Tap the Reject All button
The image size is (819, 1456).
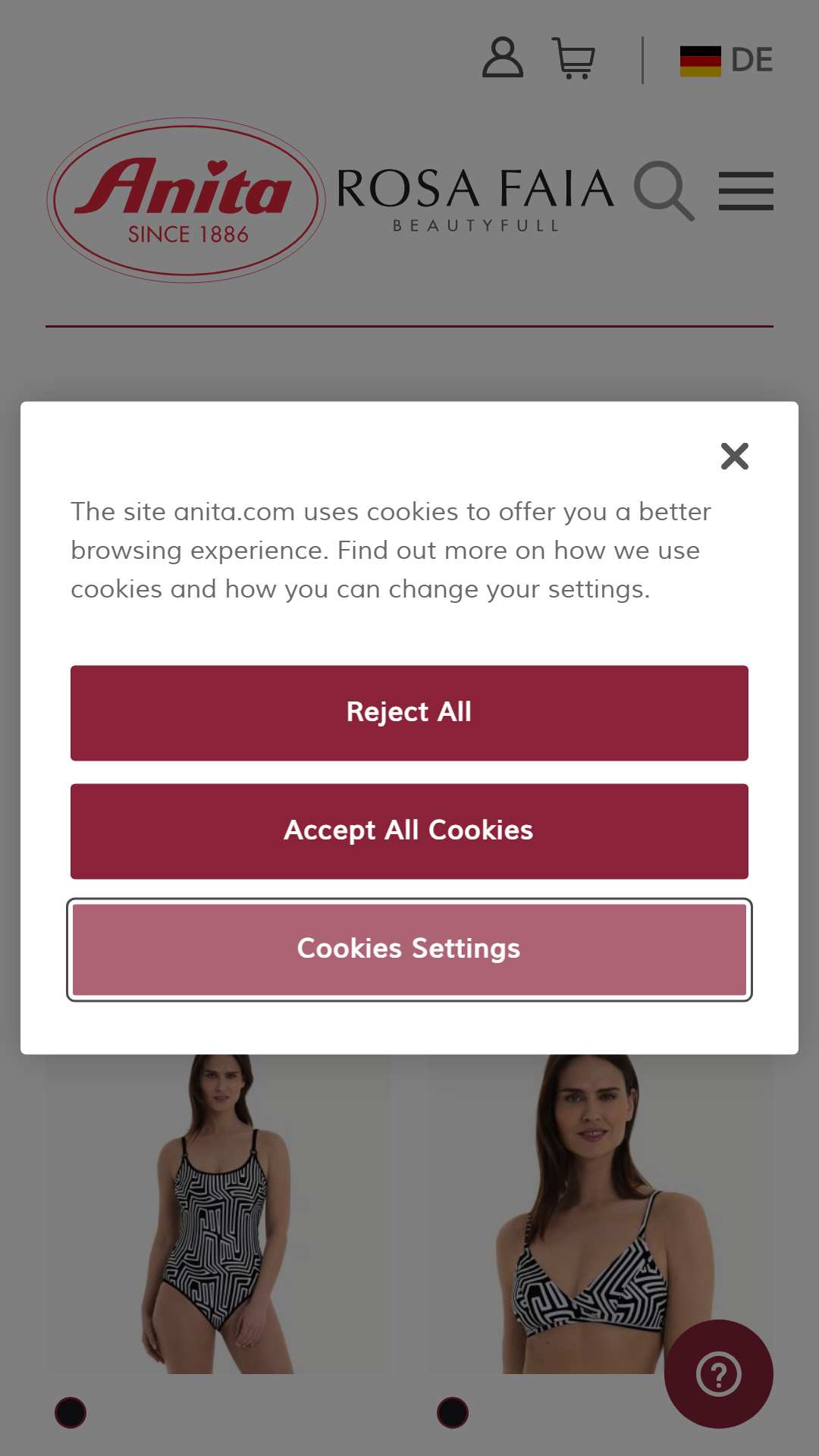[x=409, y=713]
